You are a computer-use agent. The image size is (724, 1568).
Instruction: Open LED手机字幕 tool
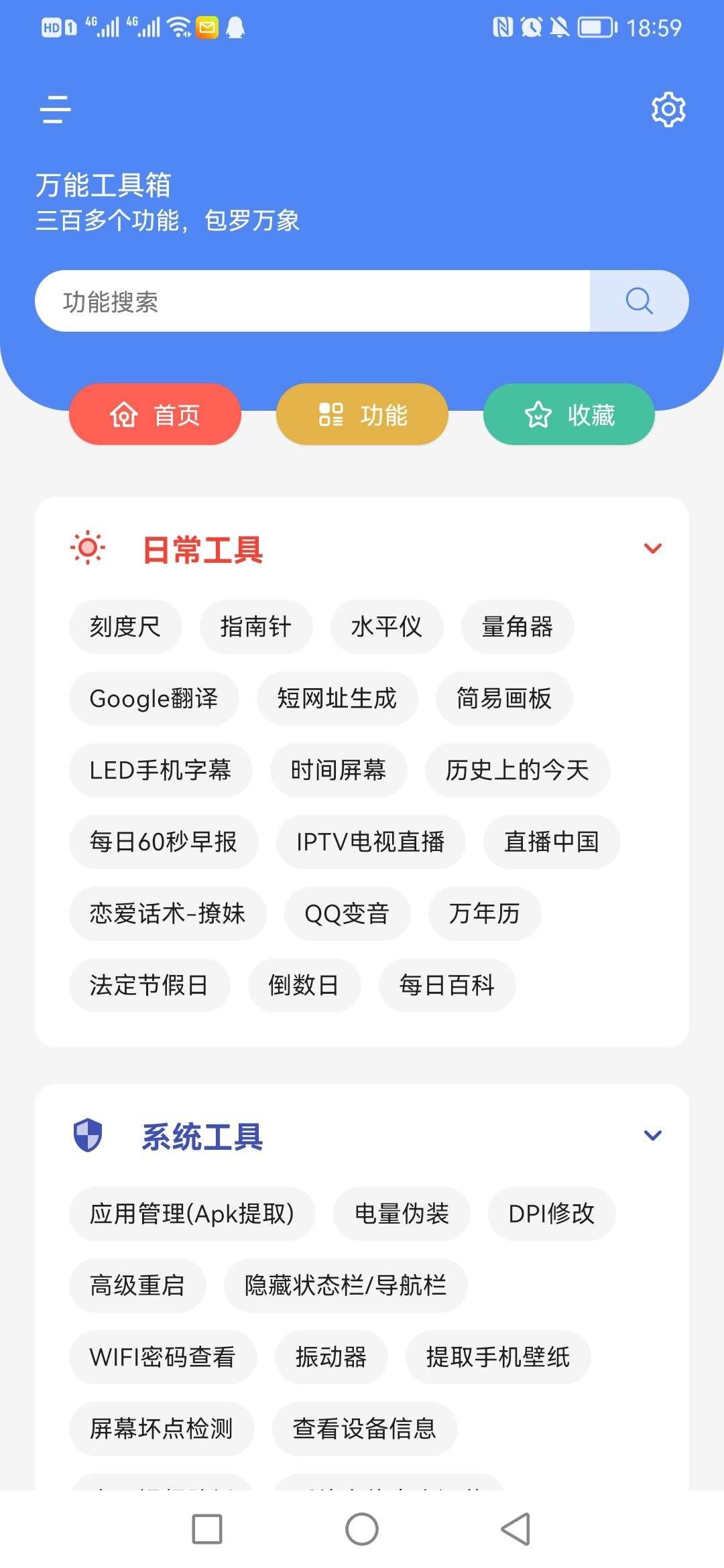click(x=160, y=771)
